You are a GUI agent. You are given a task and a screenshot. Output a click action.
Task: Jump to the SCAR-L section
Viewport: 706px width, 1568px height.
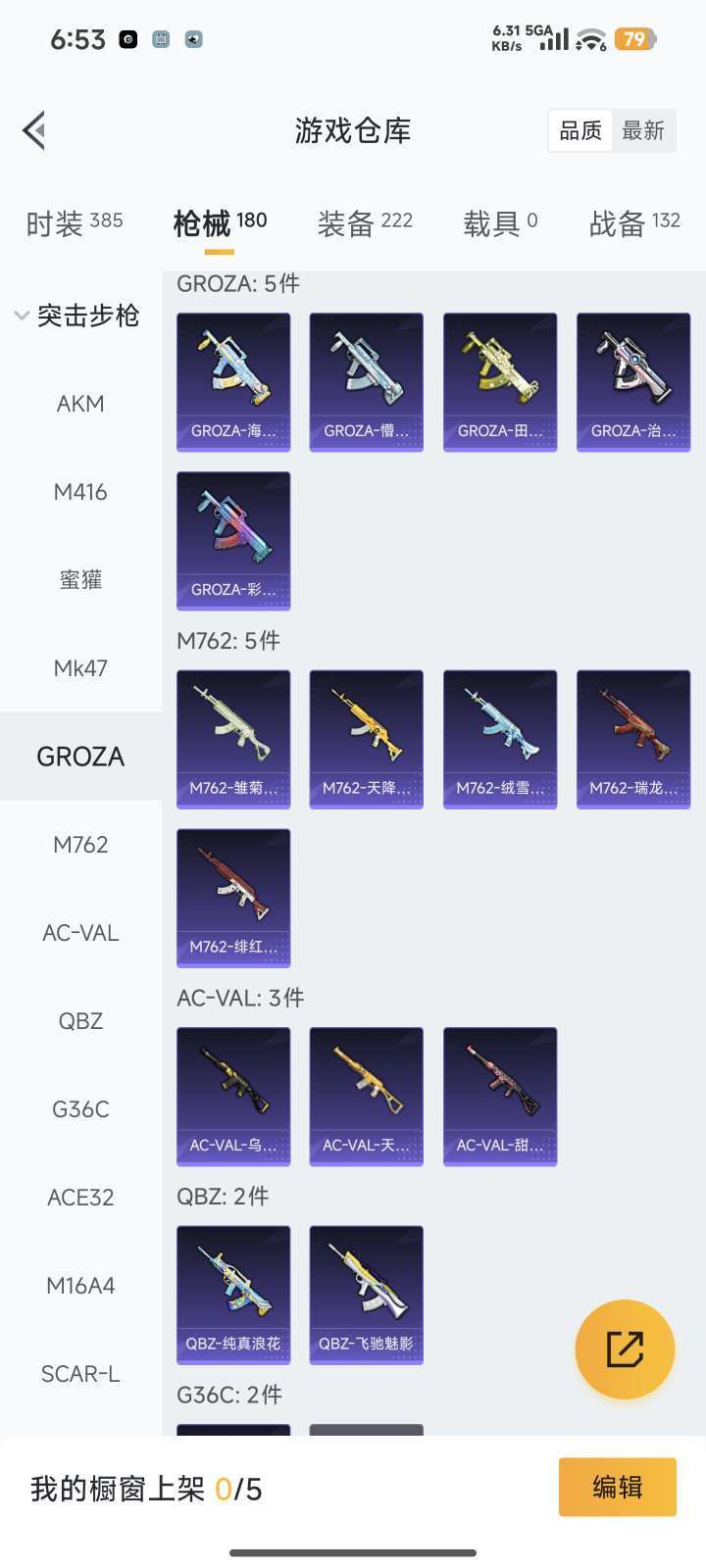(x=80, y=1374)
